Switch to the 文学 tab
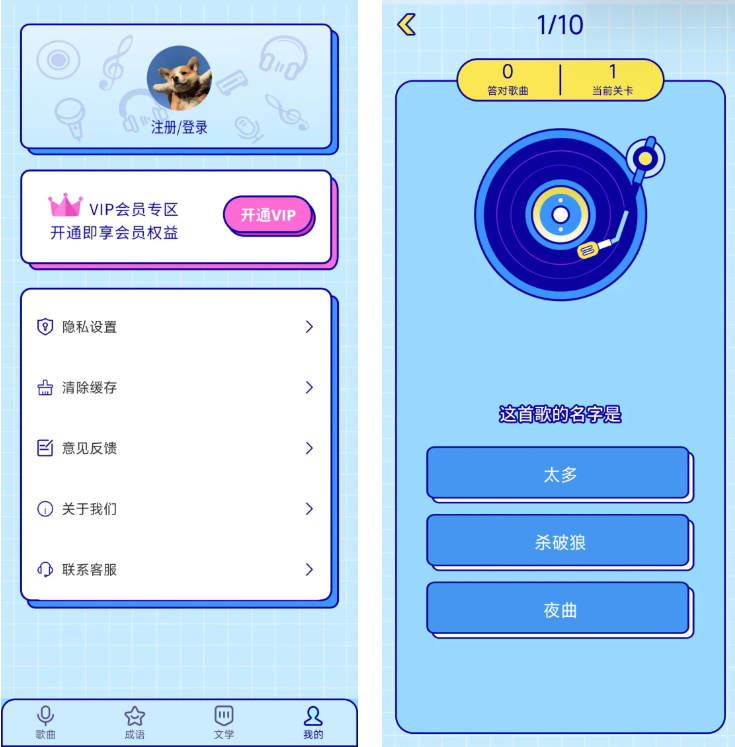The image size is (735, 747). click(224, 722)
